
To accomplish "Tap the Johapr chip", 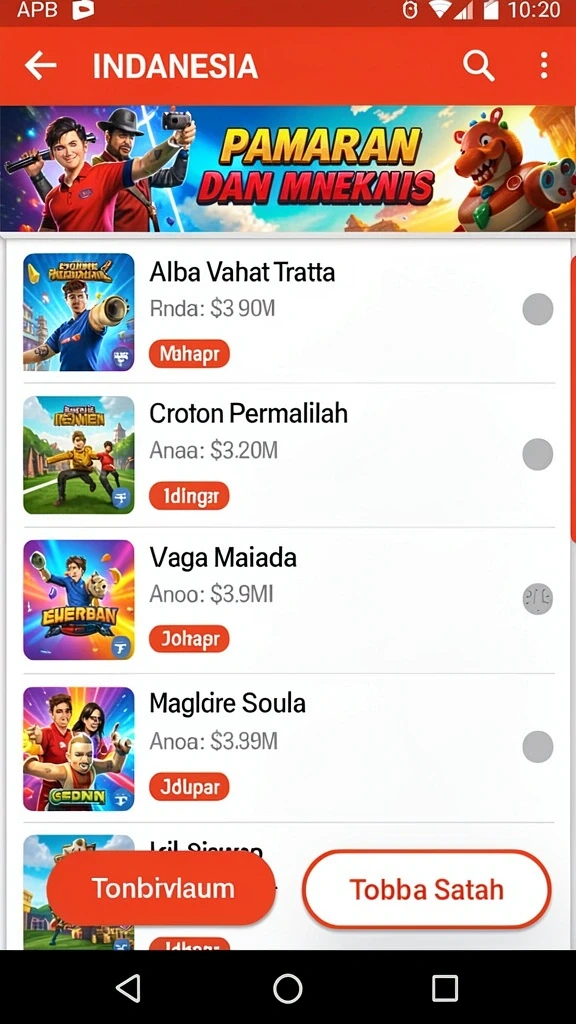I will (x=189, y=639).
